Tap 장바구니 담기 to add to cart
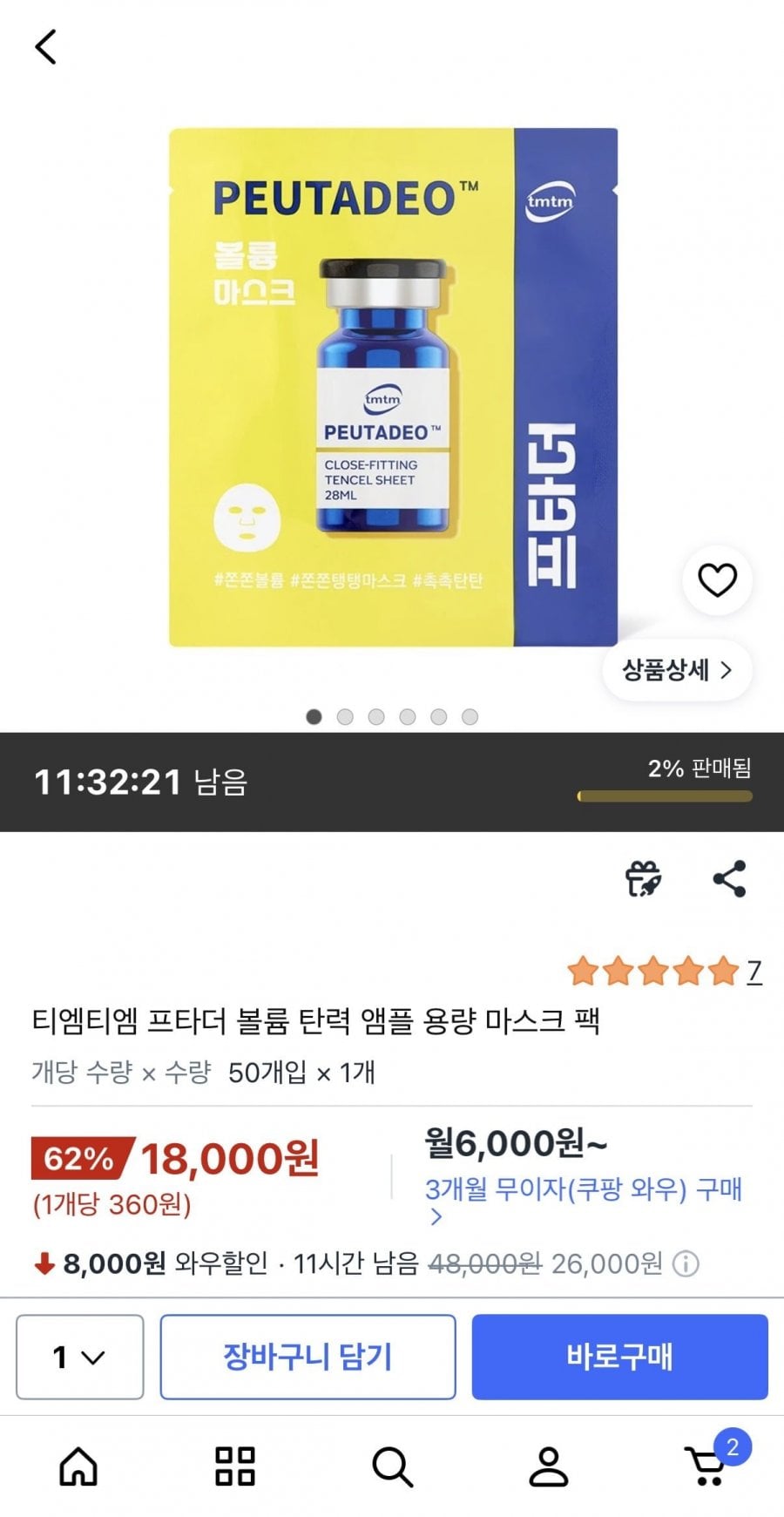 pos(308,1357)
